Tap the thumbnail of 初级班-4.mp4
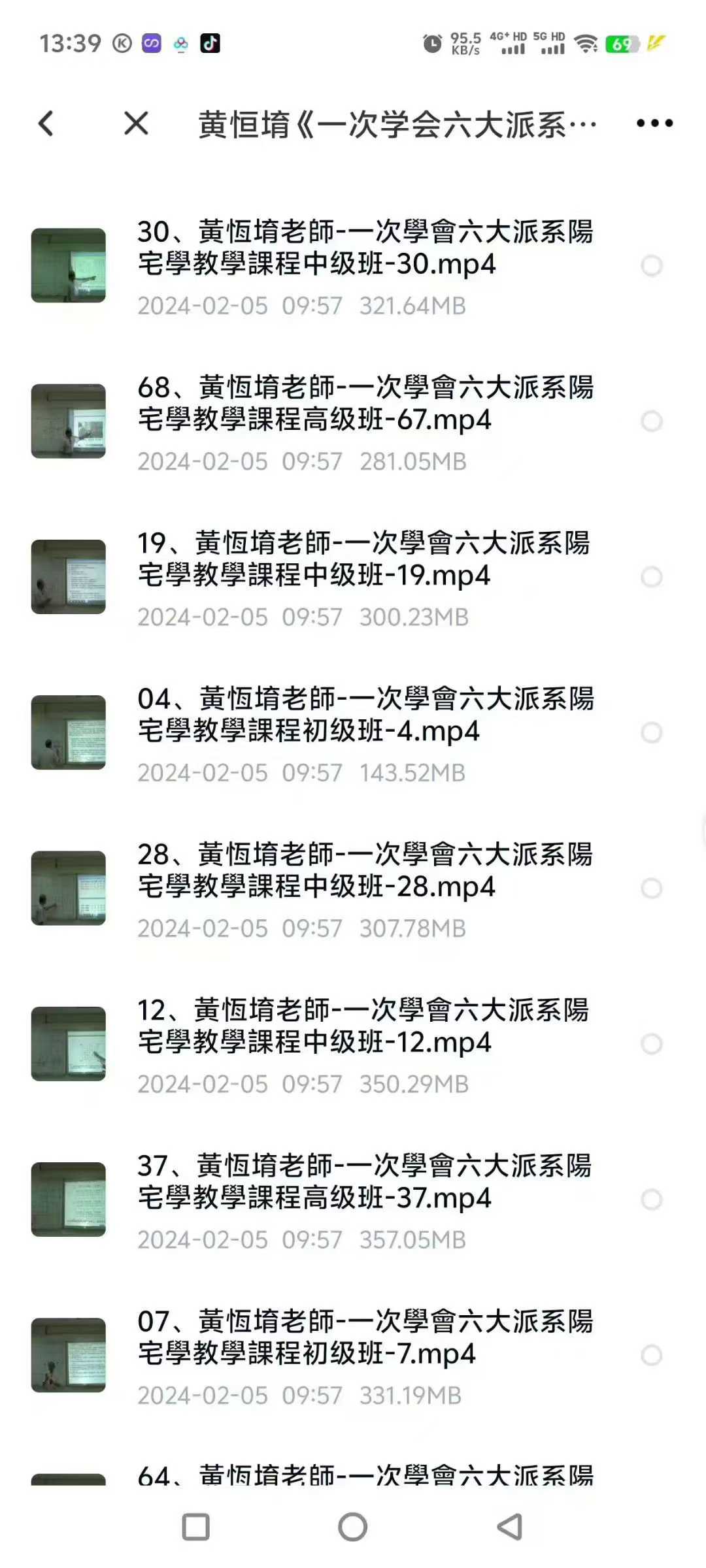Viewport: 706px width, 1568px height. click(x=69, y=732)
